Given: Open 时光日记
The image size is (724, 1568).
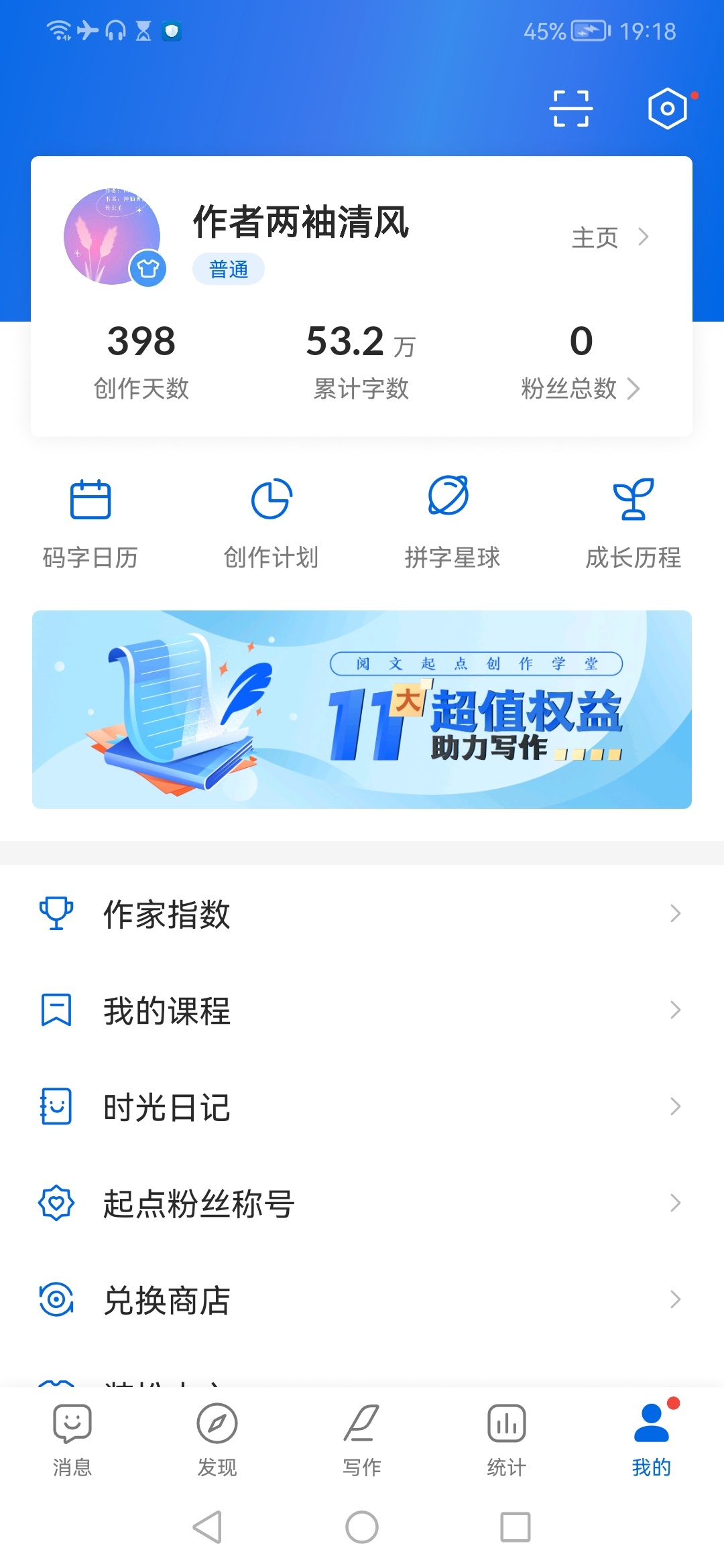Looking at the screenshot, I should pos(362,1107).
